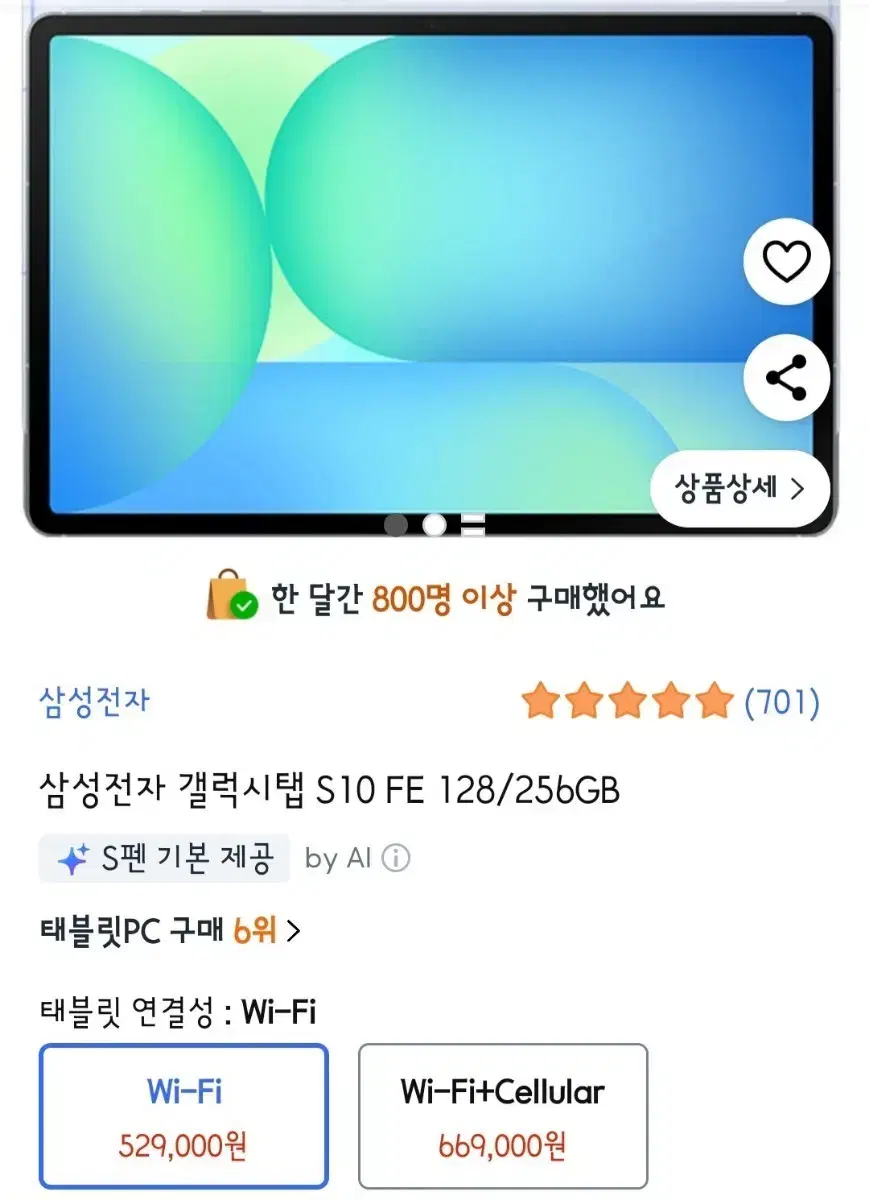Screen dimensions: 869x1200
Task: Select the second carousel indicator dot
Action: pyautogui.click(x=433, y=522)
